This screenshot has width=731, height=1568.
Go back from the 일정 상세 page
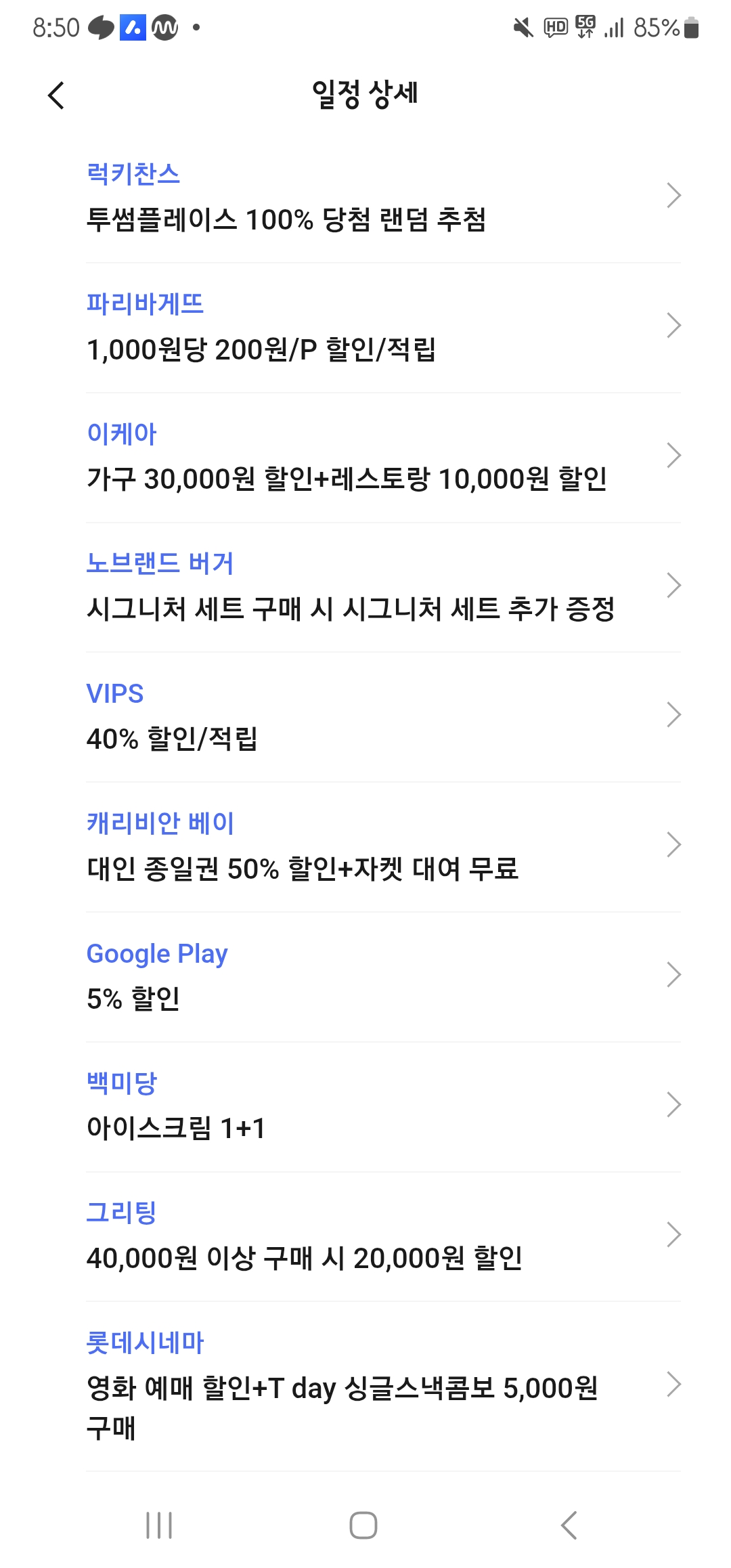pos(57,95)
